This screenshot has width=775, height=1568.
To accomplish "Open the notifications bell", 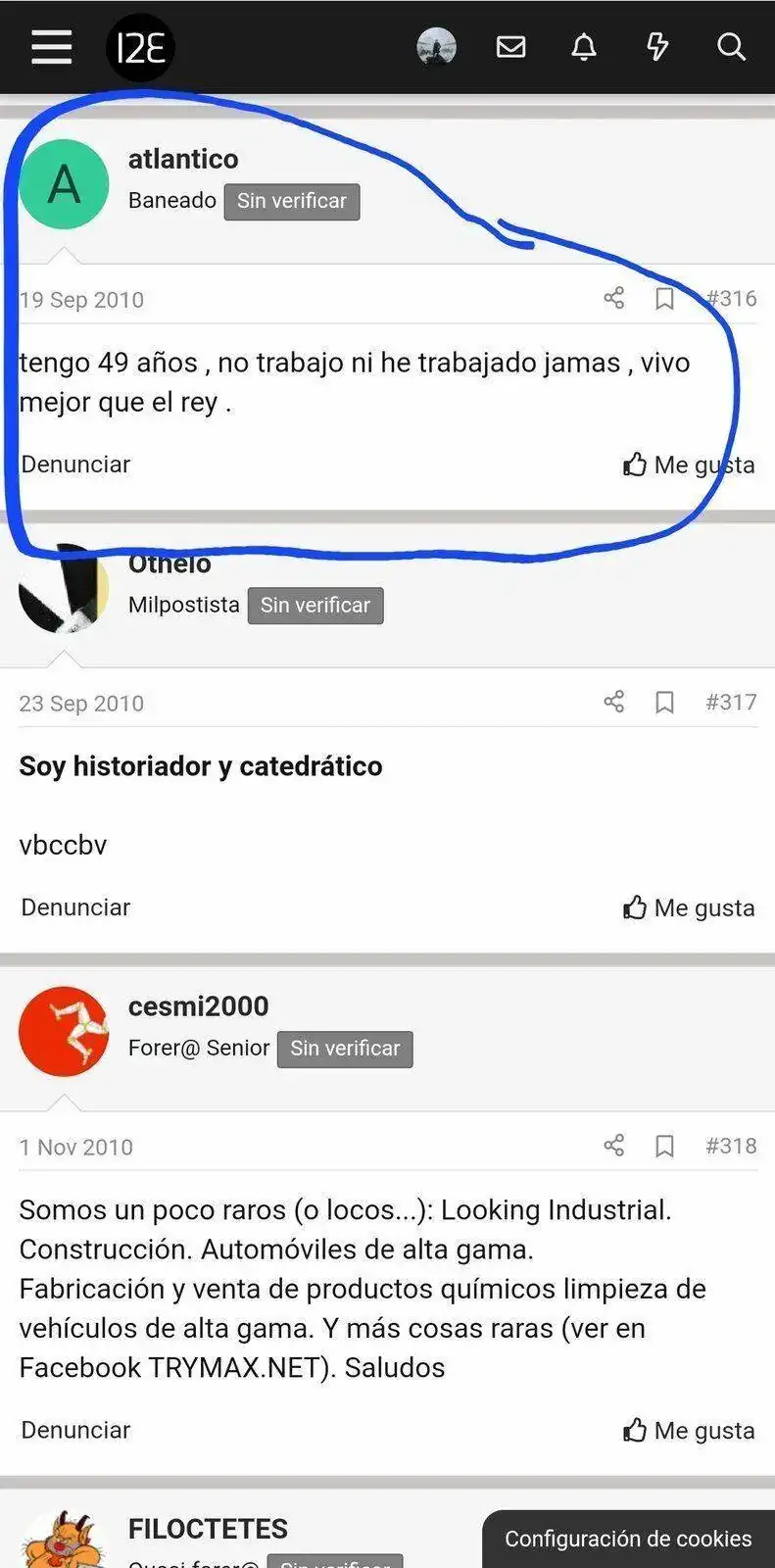I will pos(584,47).
